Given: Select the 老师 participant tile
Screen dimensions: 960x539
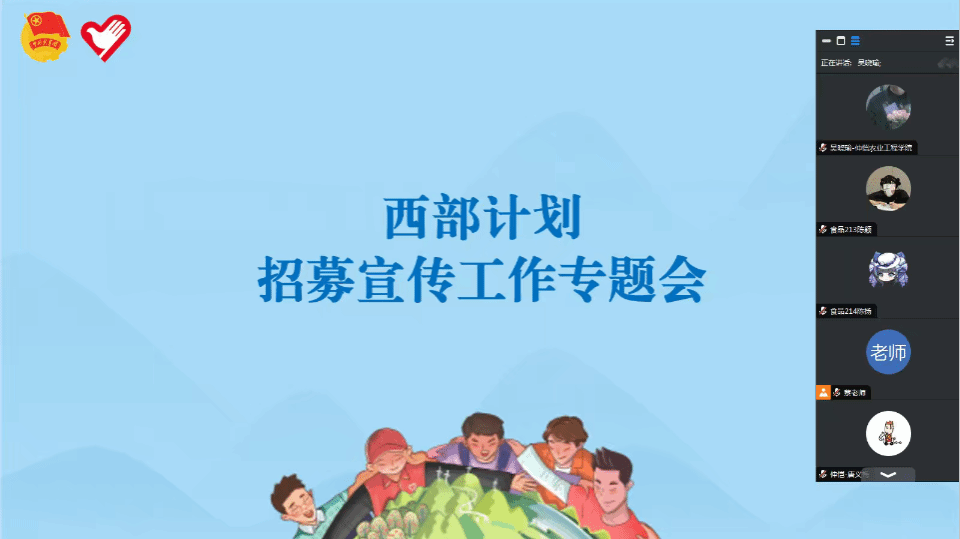Looking at the screenshot, I should [x=888, y=352].
